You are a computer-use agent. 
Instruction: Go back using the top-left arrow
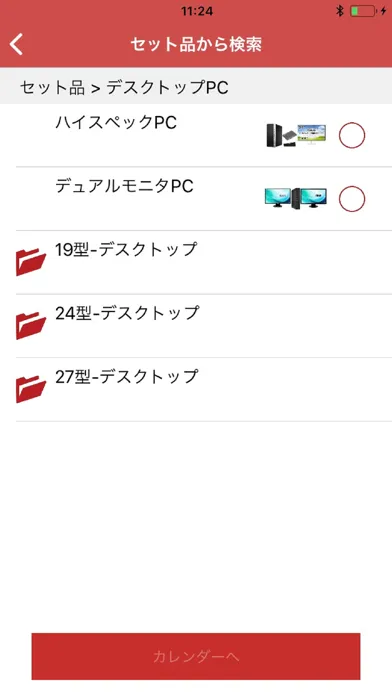click(x=16, y=44)
